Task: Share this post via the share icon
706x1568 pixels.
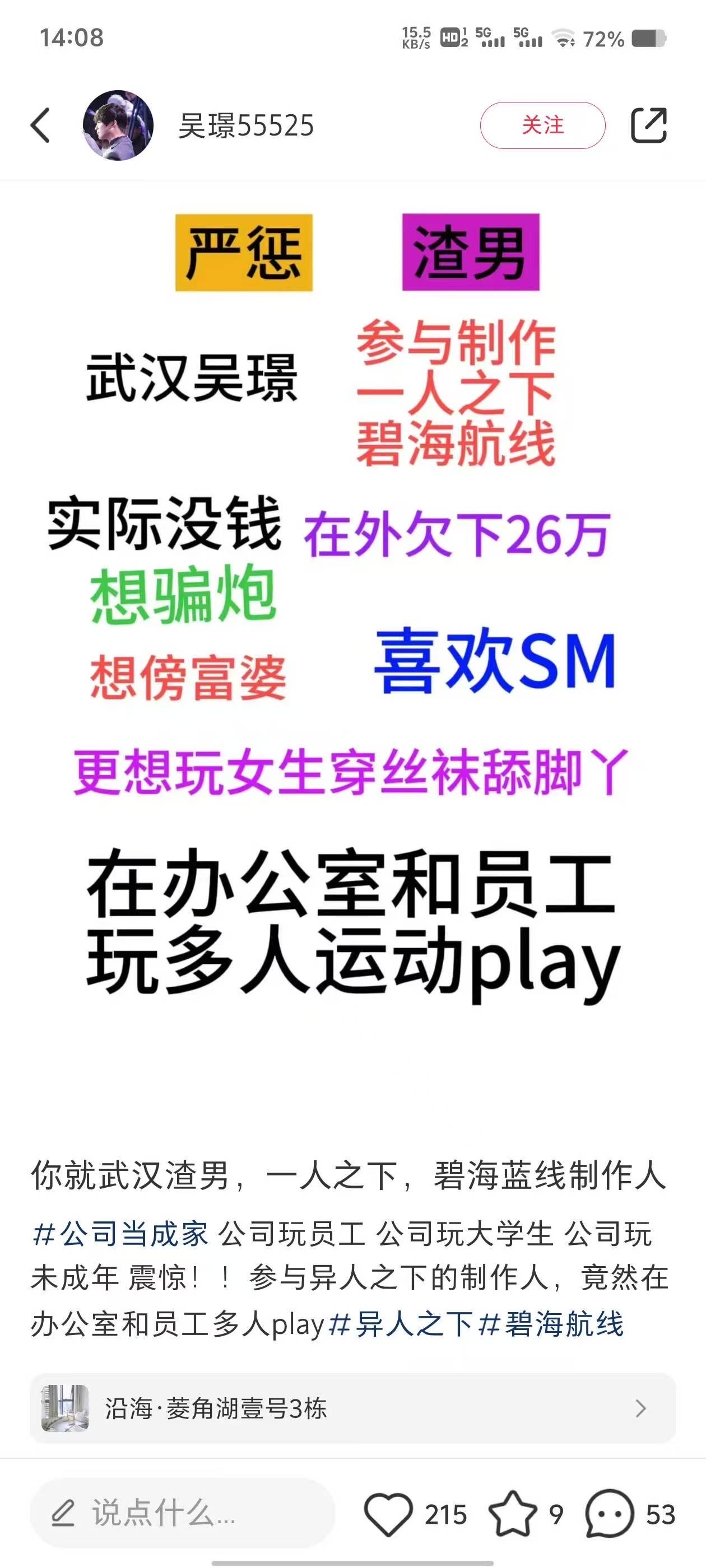Action: (648, 125)
